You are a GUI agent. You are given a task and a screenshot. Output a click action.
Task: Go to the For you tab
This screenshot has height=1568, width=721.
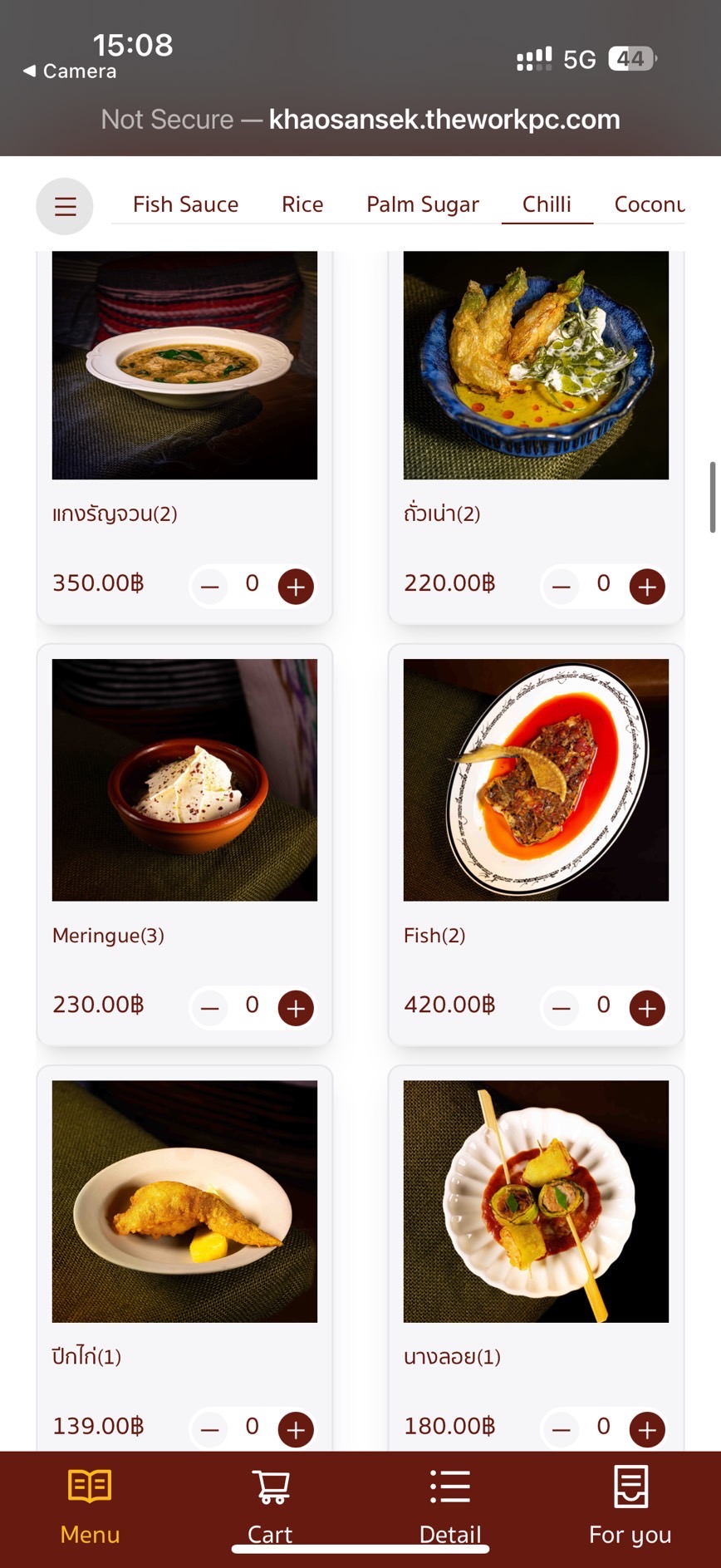[630, 1504]
